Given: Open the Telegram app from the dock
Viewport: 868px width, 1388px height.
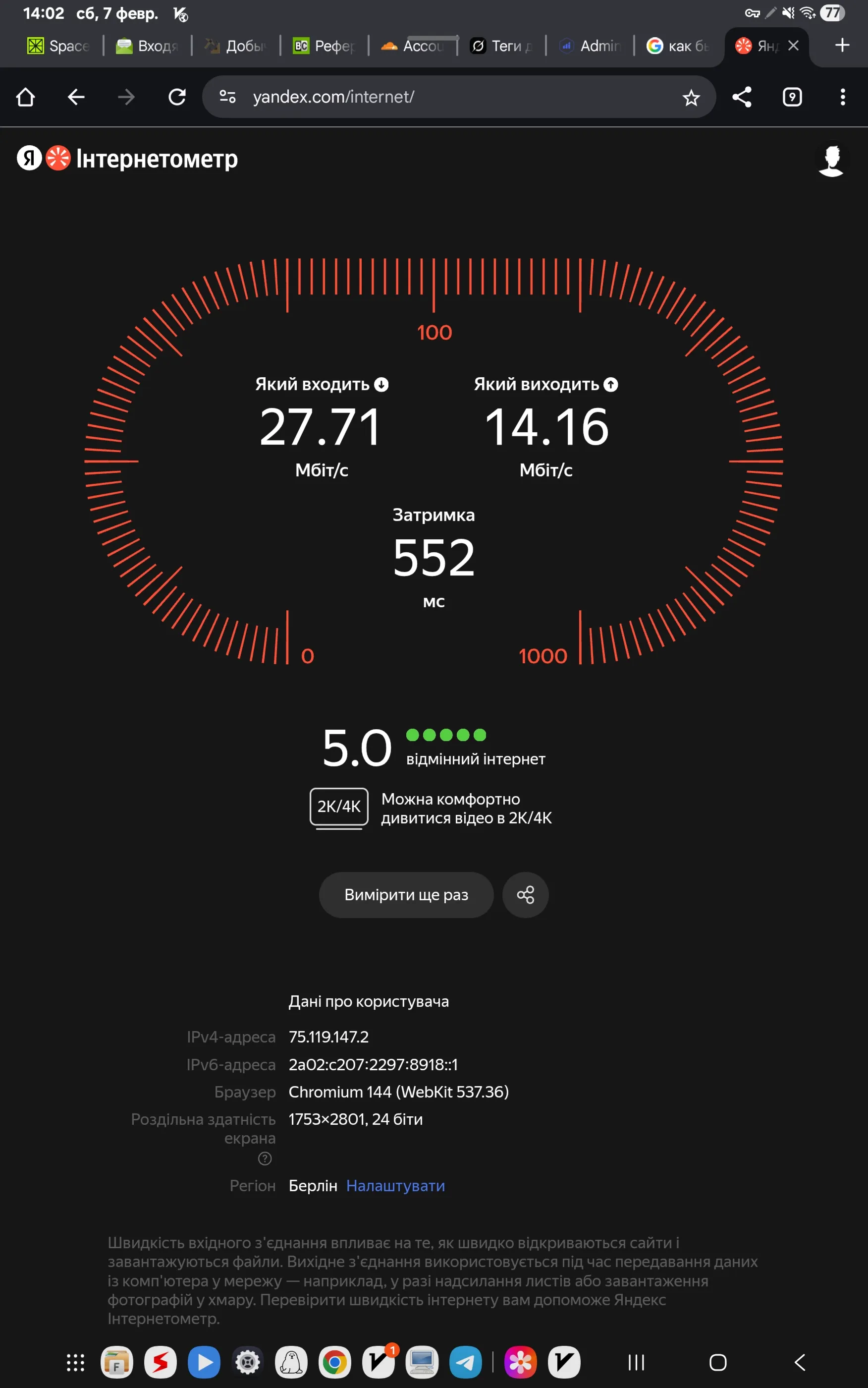Looking at the screenshot, I should click(x=466, y=1362).
